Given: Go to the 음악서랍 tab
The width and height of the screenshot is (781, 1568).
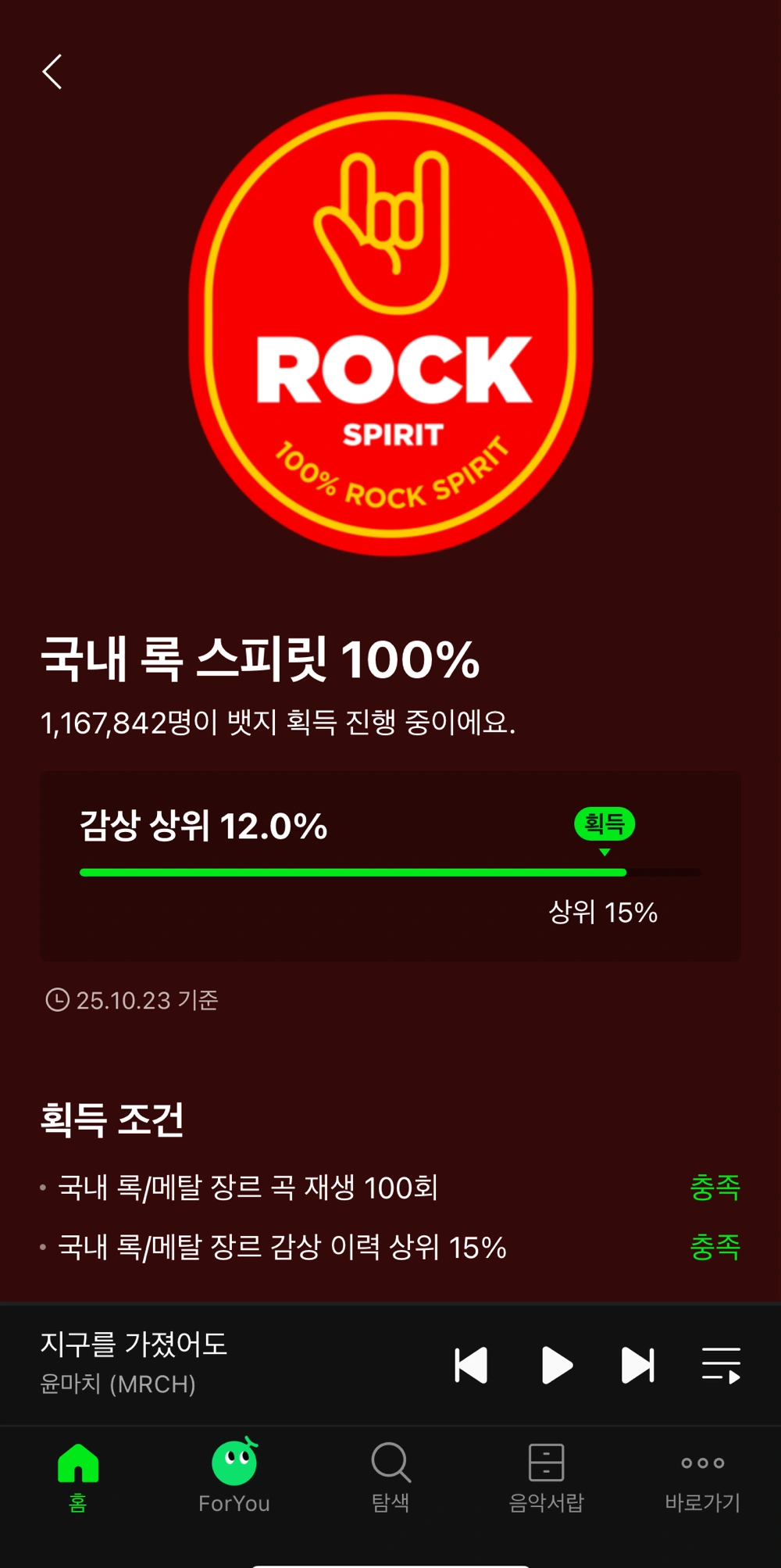Looking at the screenshot, I should (x=546, y=1476).
